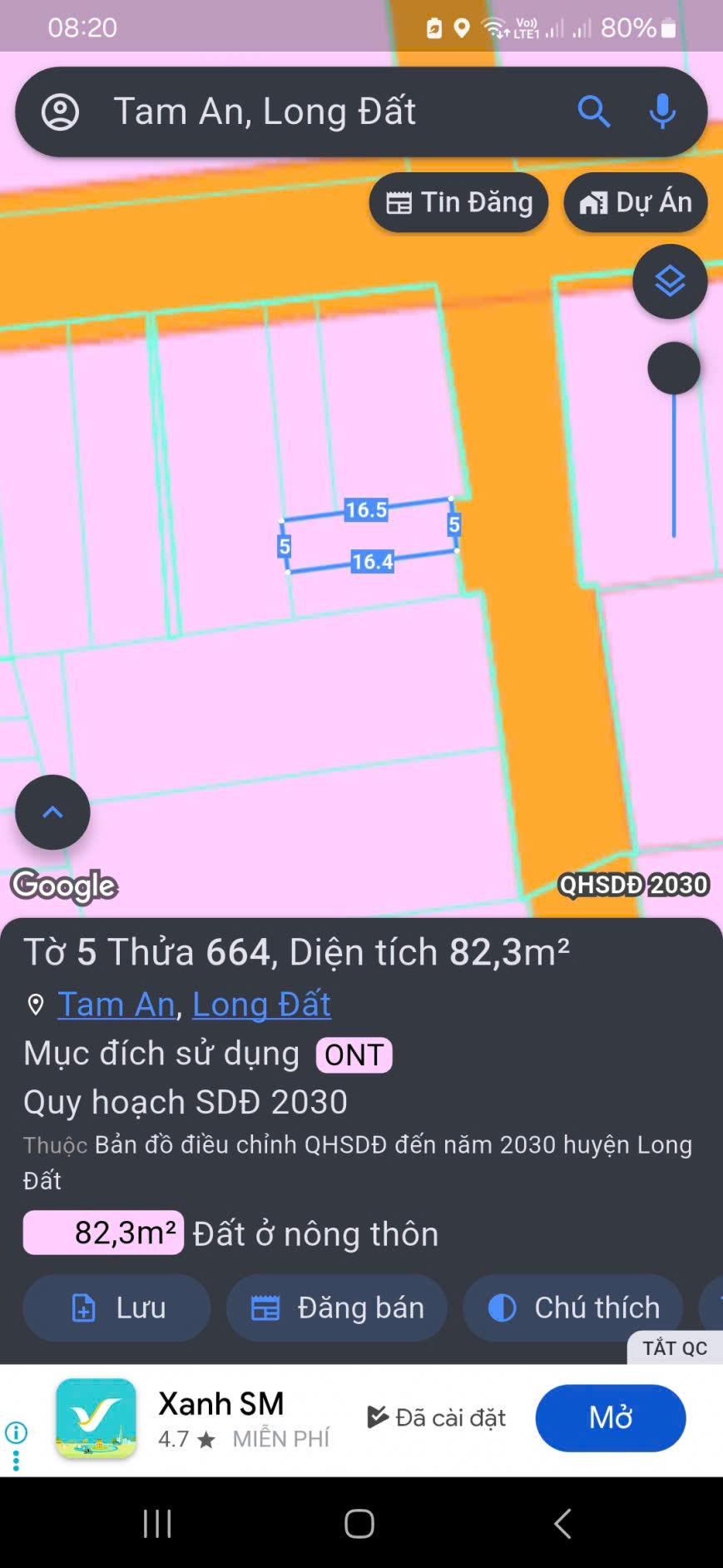Open the ad info icon
The image size is (723, 1568).
coord(16,1432)
